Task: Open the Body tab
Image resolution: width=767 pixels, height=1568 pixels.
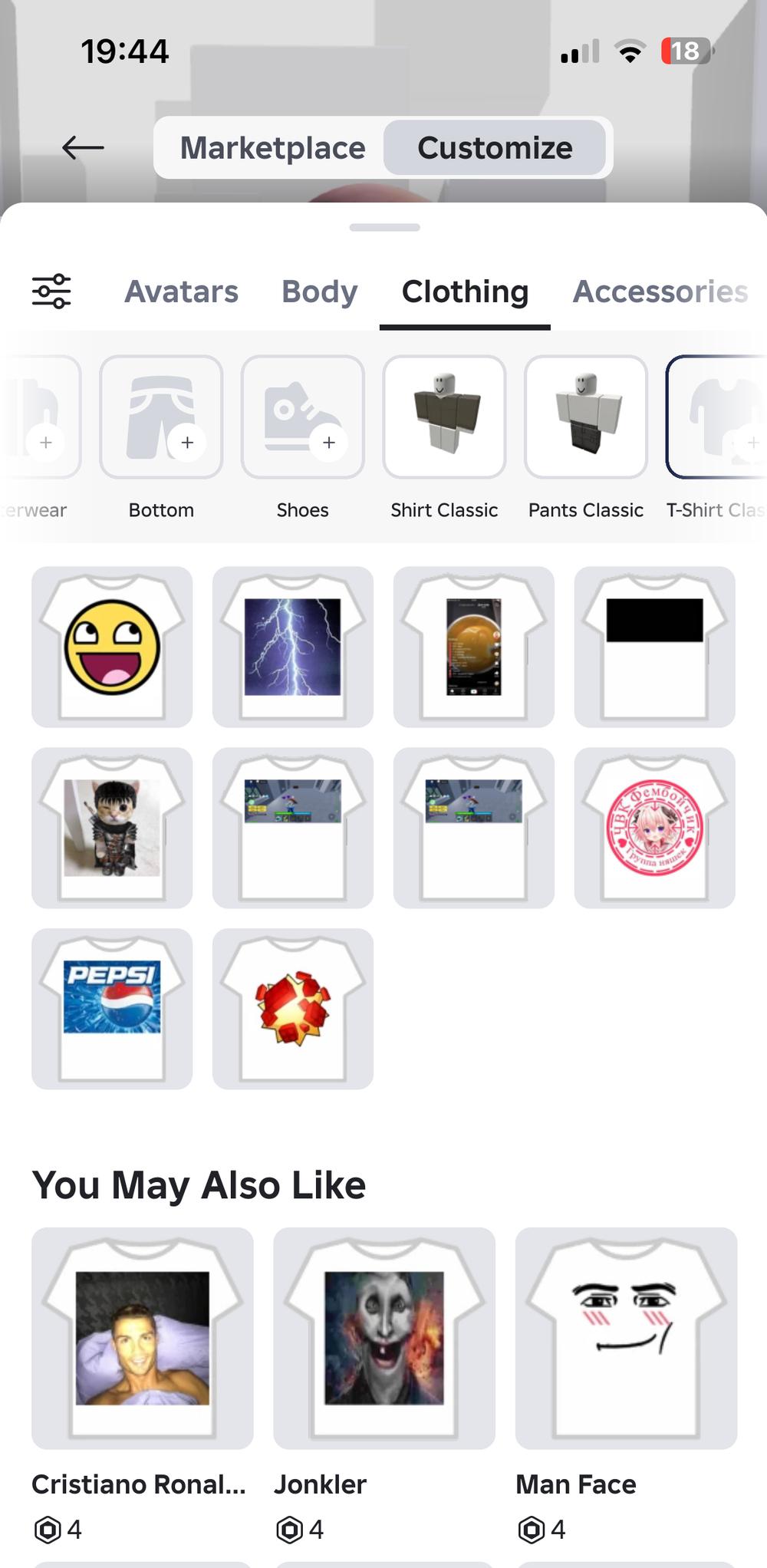Action: [x=319, y=292]
